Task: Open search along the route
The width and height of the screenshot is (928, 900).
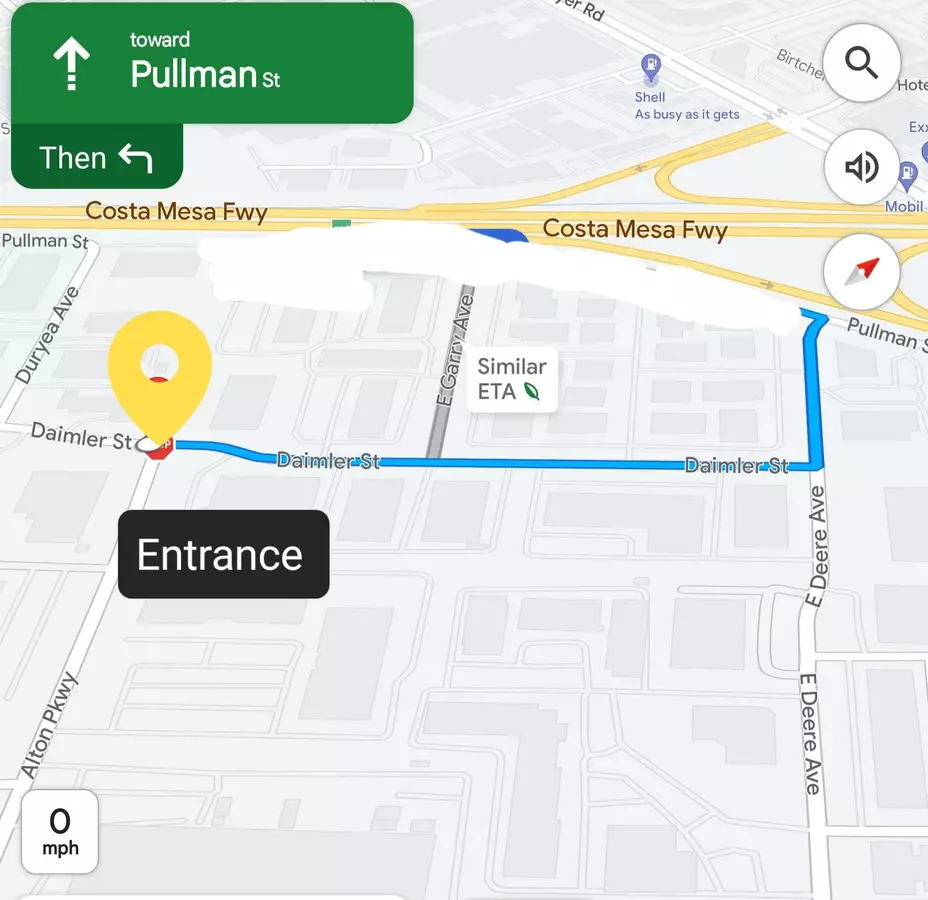Action: [862, 64]
